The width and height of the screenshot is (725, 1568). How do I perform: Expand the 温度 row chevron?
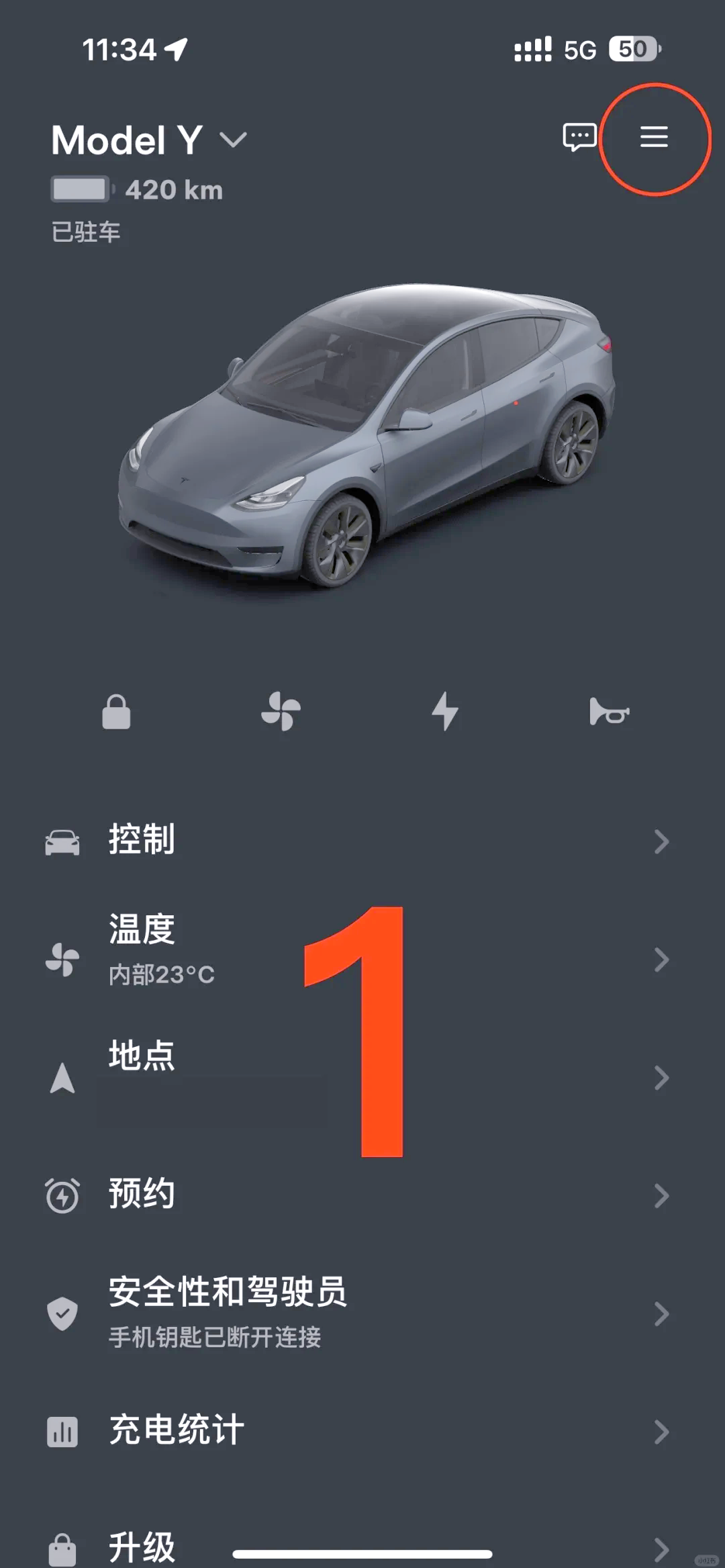pos(661,959)
